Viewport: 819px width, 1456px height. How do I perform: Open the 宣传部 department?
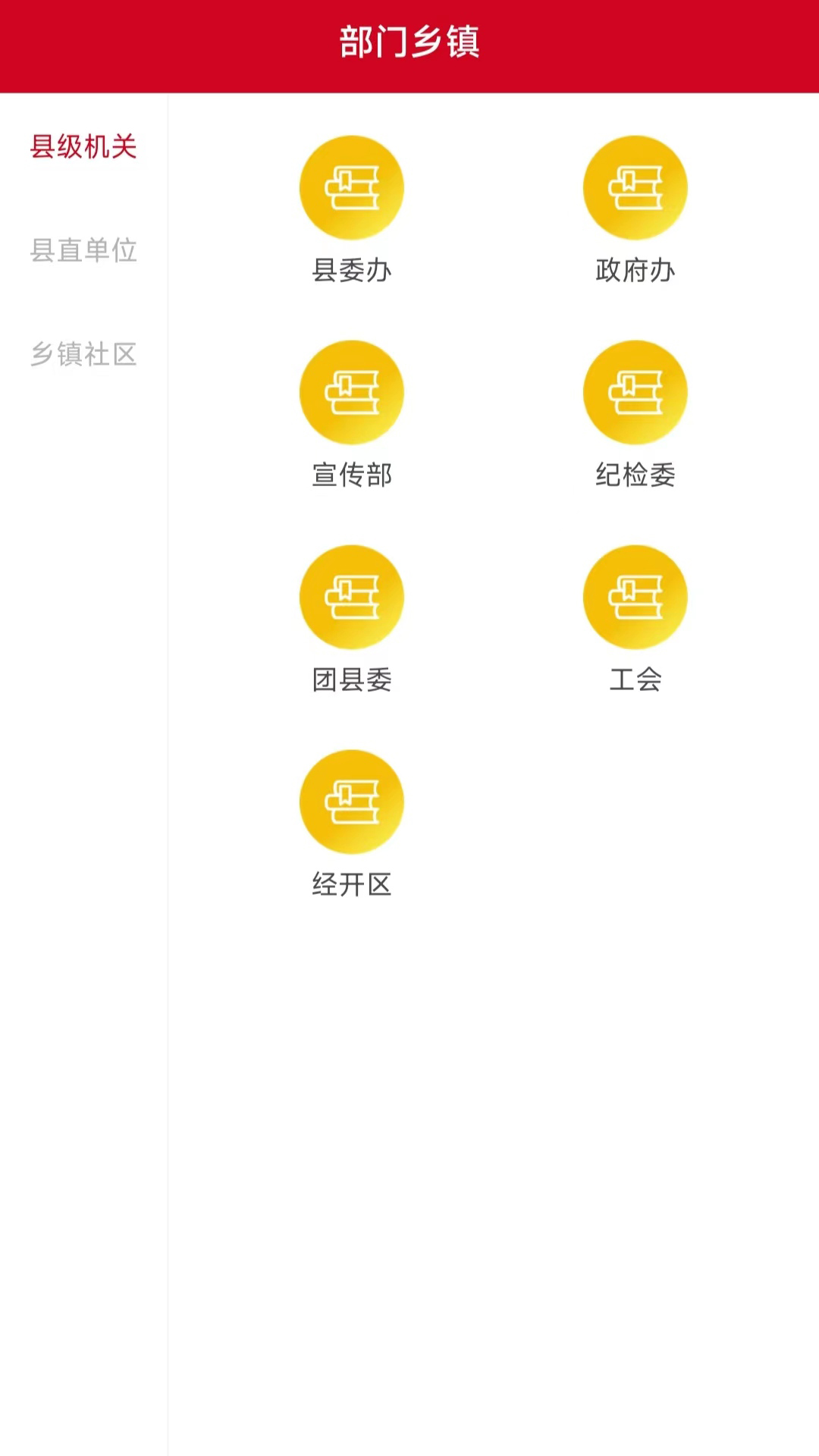click(x=352, y=393)
